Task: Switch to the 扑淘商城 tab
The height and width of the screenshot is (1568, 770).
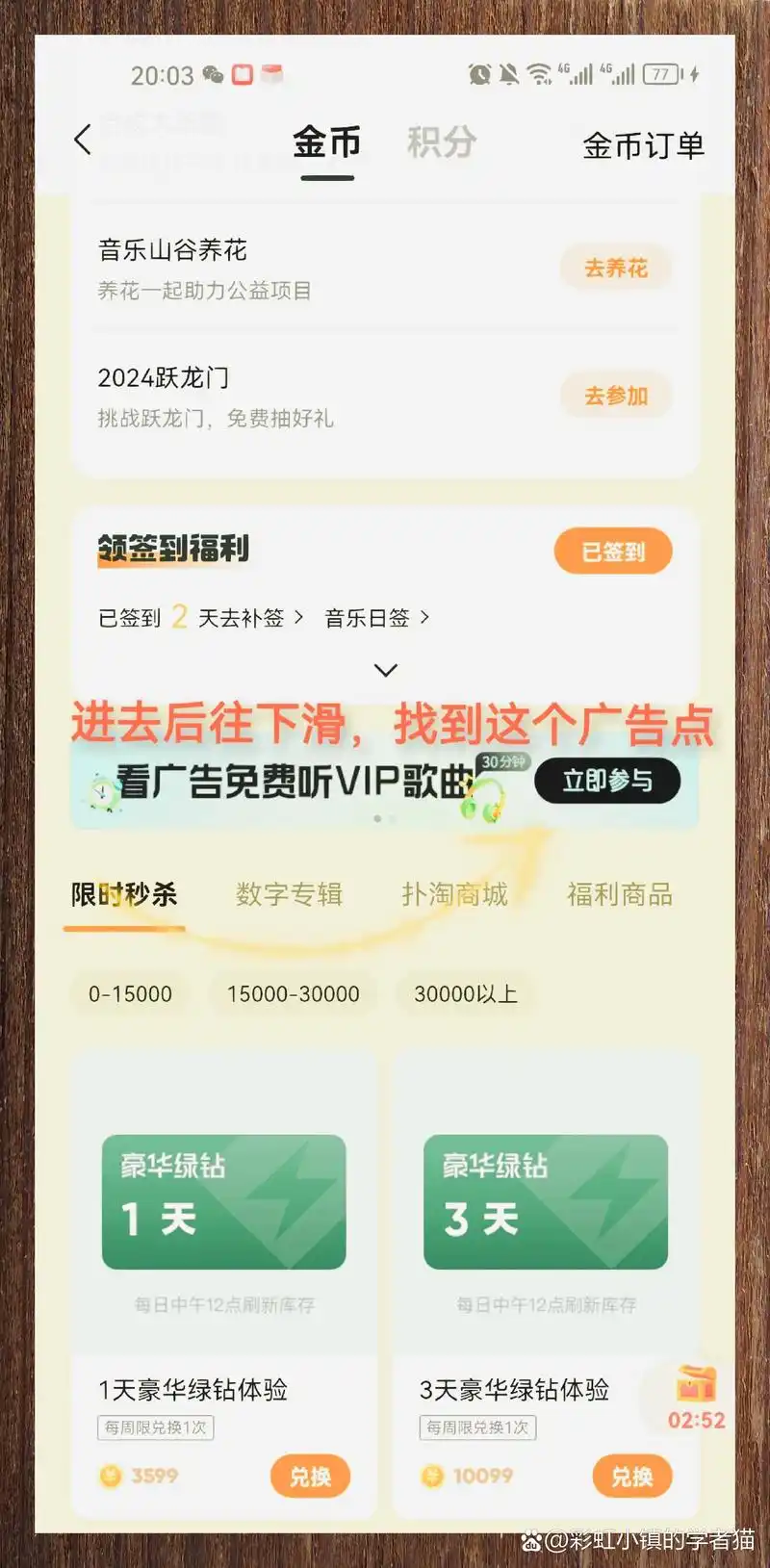Action: 454,894
